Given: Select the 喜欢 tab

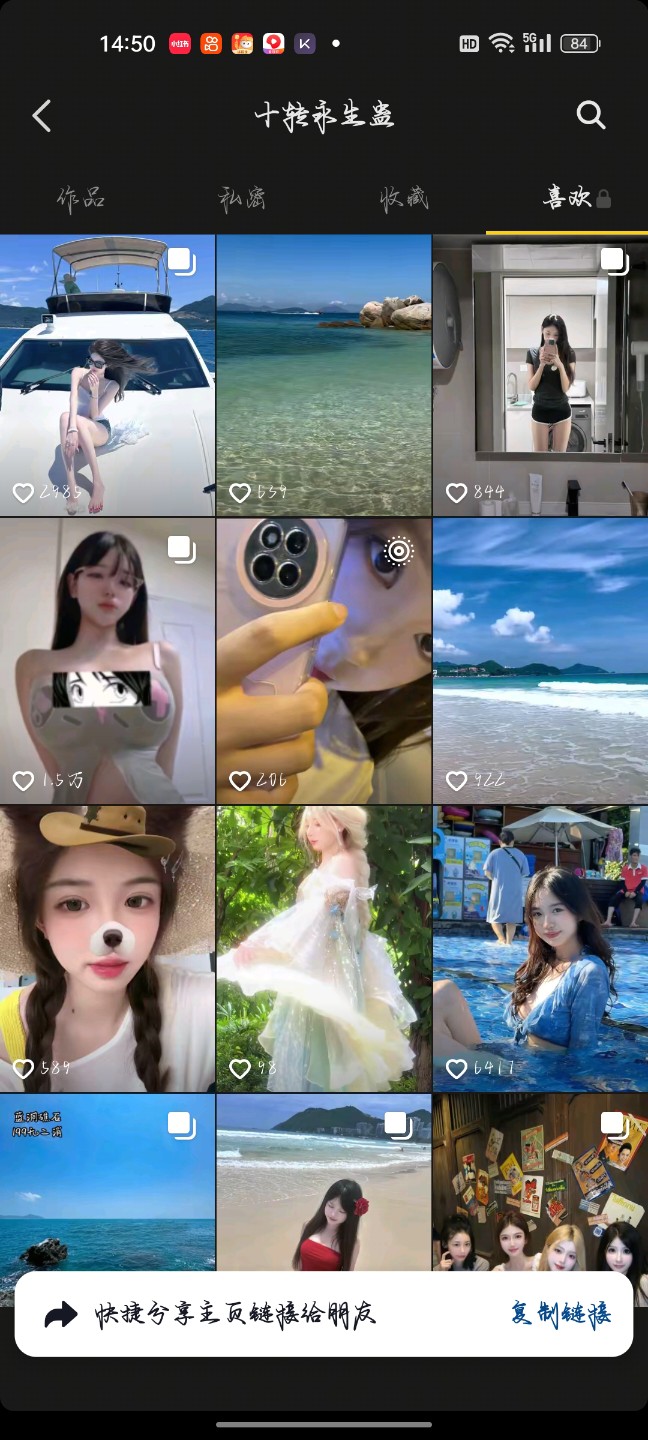Looking at the screenshot, I should coord(567,198).
